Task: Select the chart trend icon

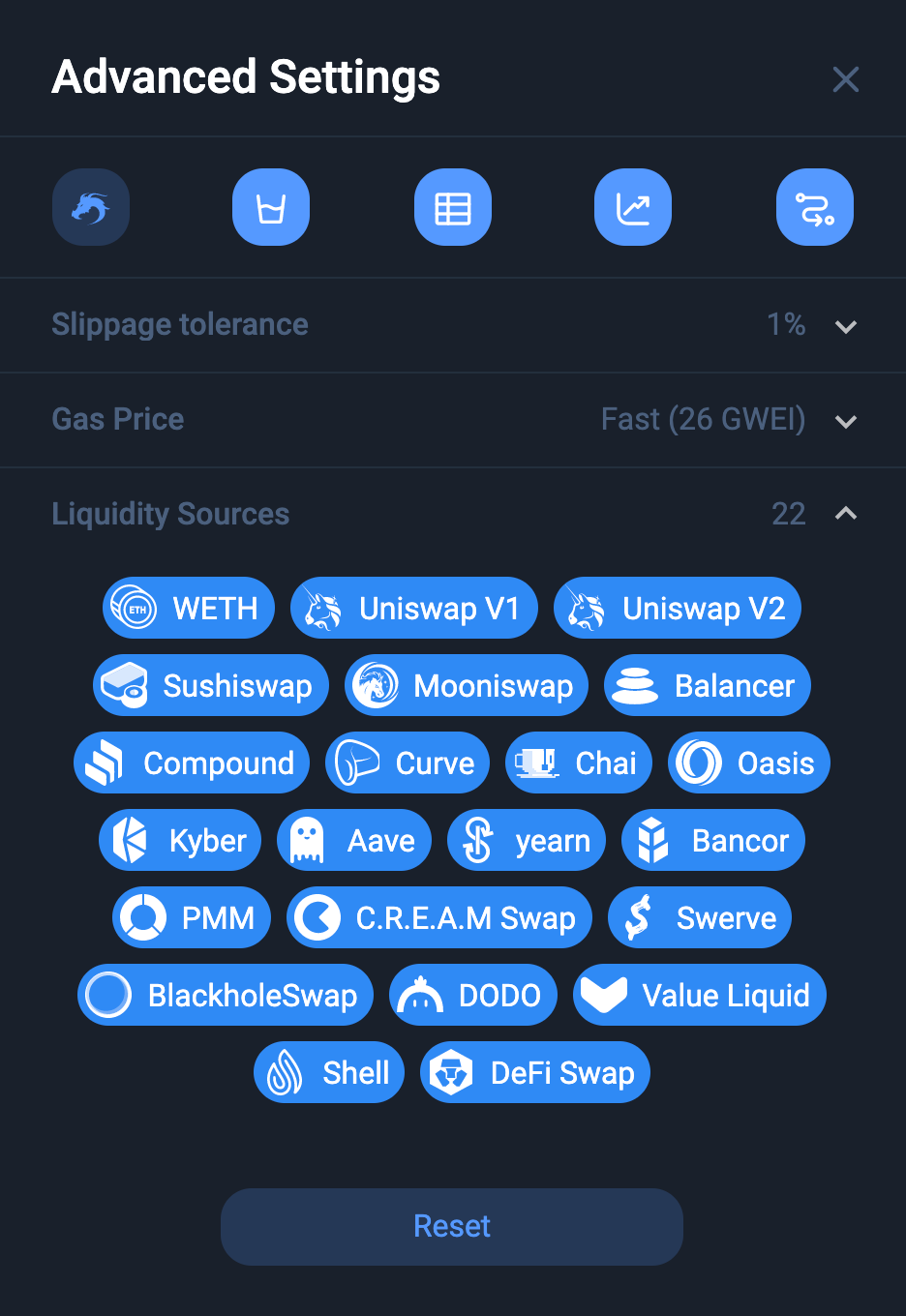Action: click(633, 207)
